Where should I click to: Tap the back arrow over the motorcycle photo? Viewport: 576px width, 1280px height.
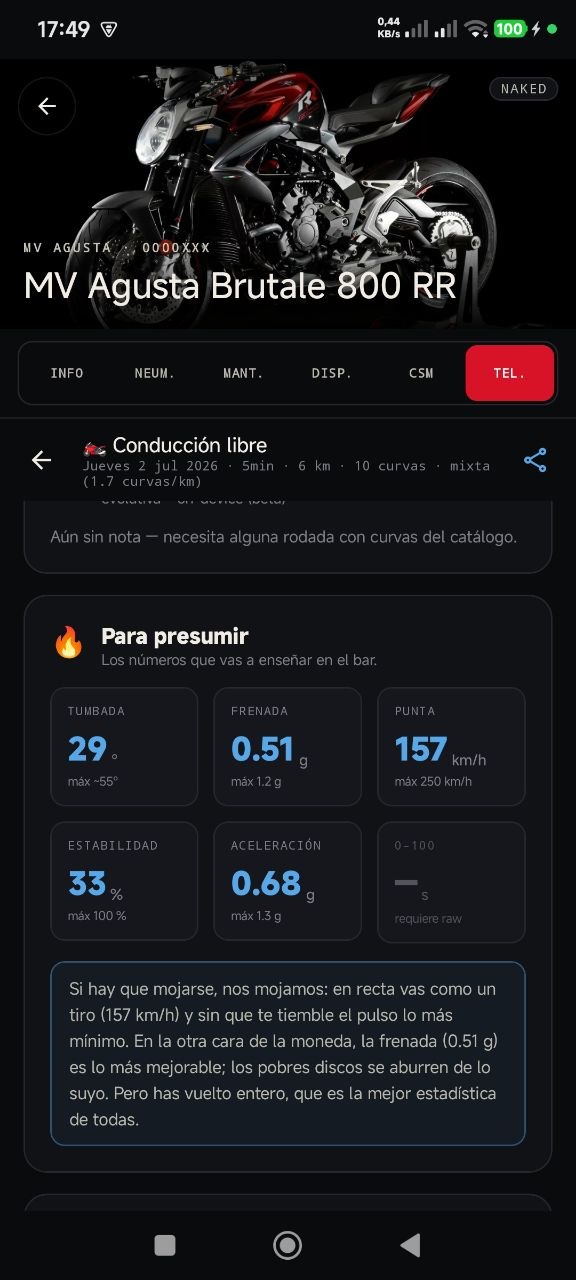click(47, 106)
